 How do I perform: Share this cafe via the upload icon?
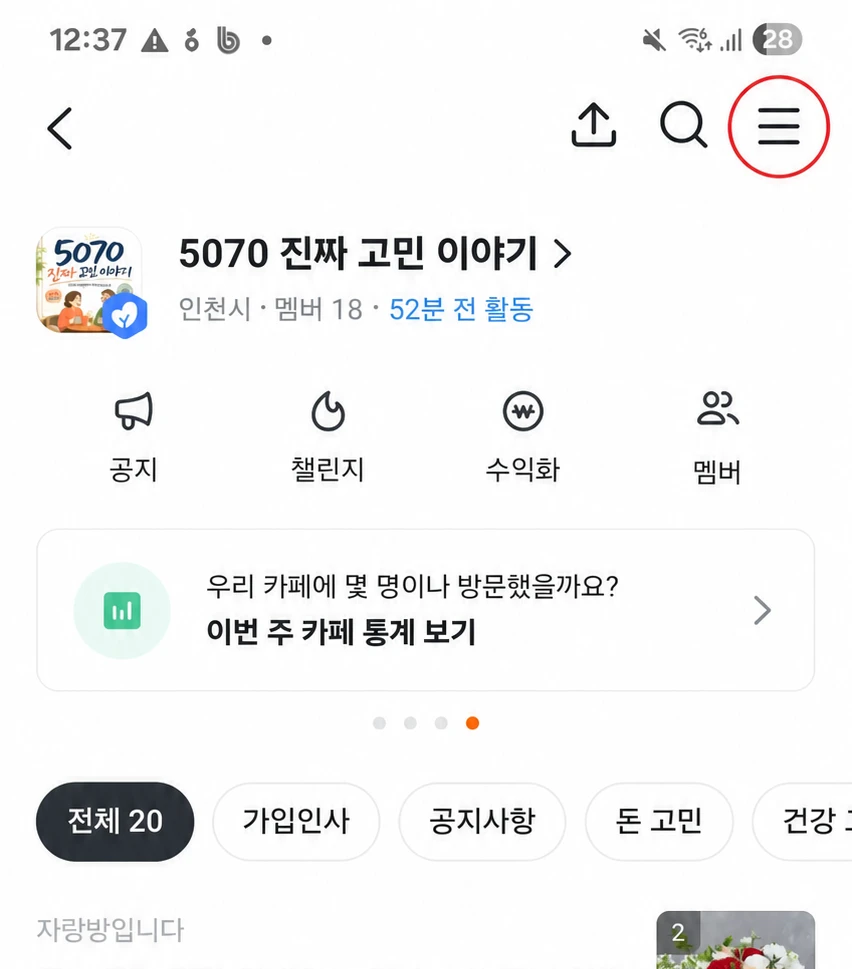593,125
